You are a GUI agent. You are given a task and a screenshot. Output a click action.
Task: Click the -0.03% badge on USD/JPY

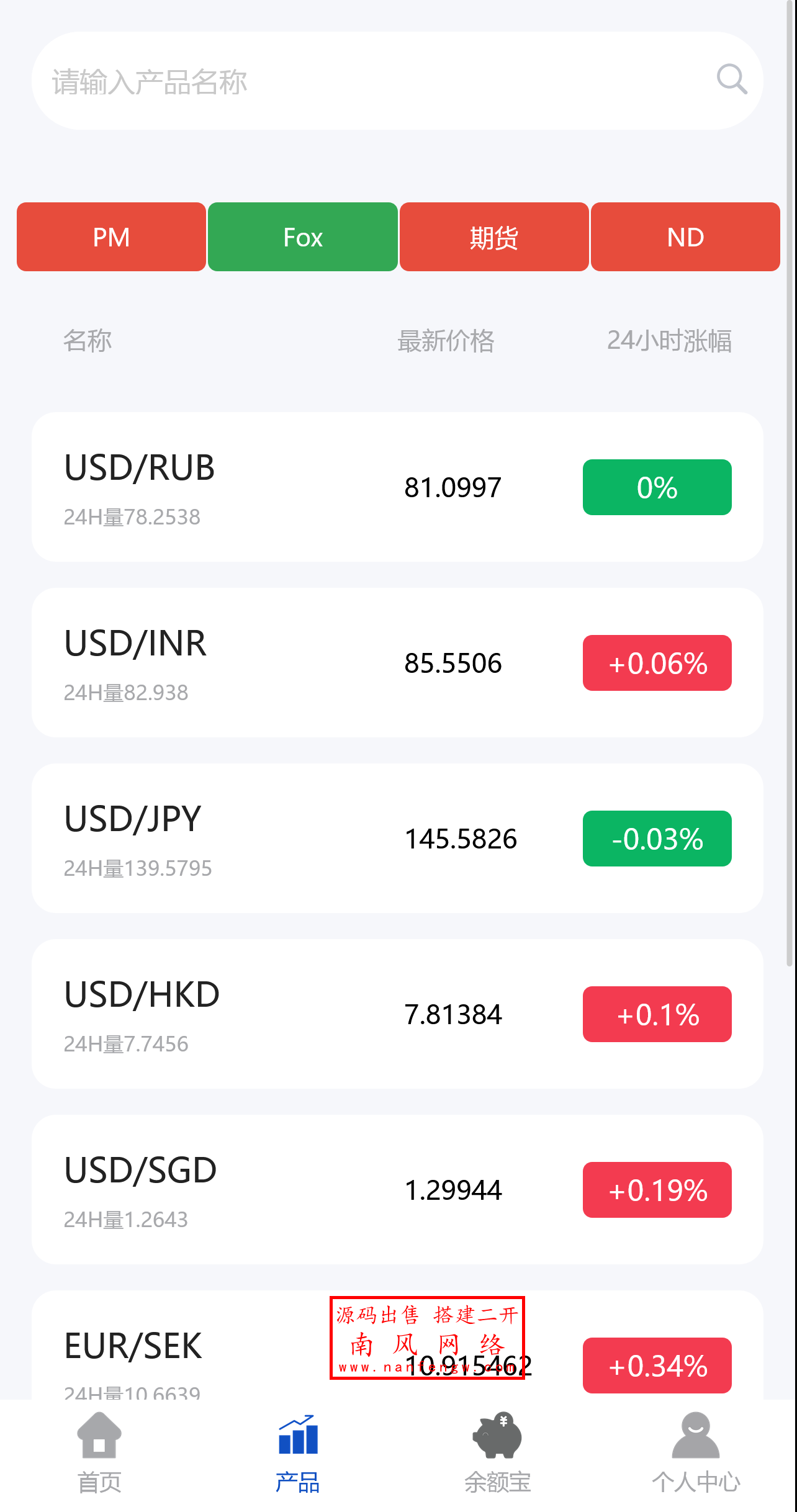coord(656,839)
